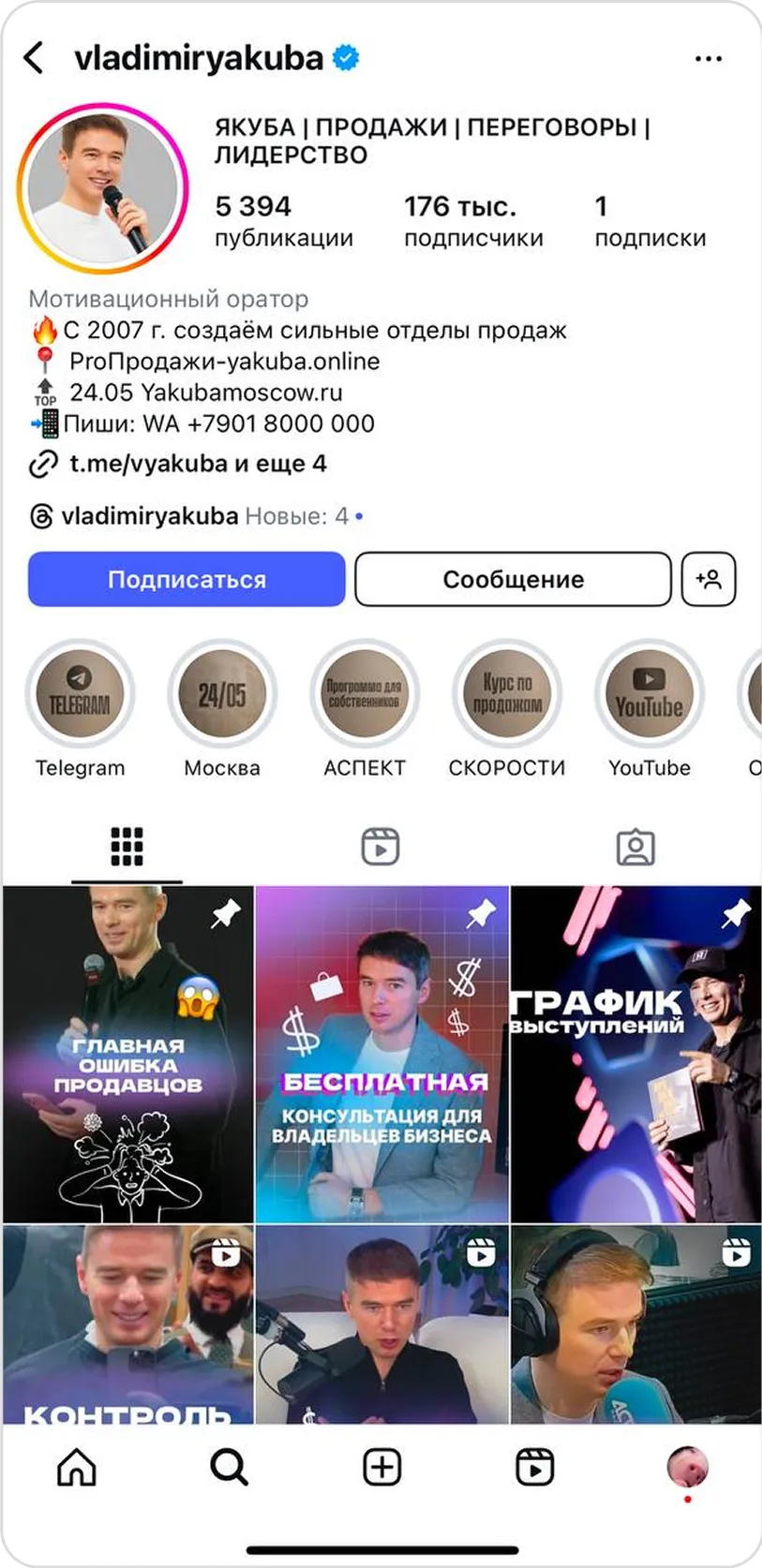Viewport: 762px width, 1568px height.
Task: Open the Telegram story highlight
Action: tap(80, 695)
